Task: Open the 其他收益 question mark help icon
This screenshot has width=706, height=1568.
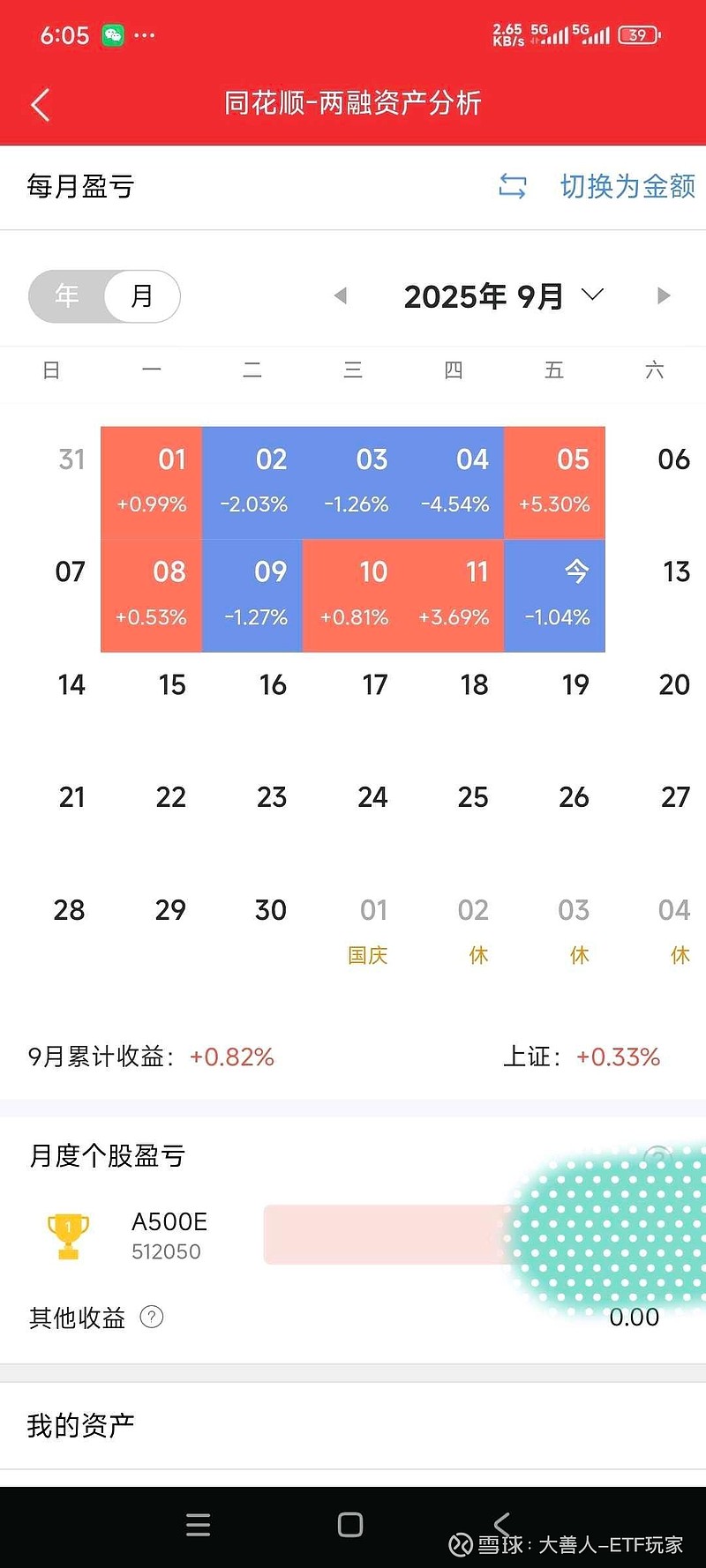Action: (151, 1317)
